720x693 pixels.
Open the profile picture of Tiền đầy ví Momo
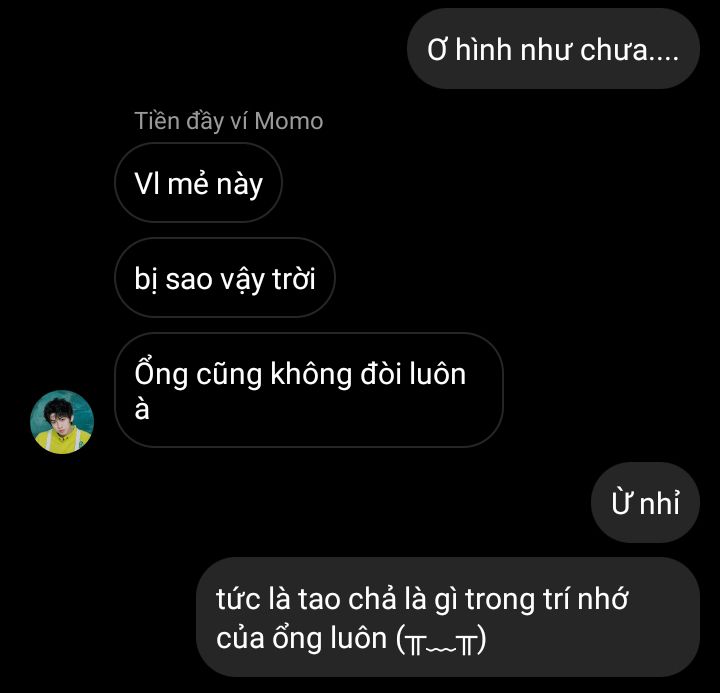pyautogui.click(x=62, y=421)
